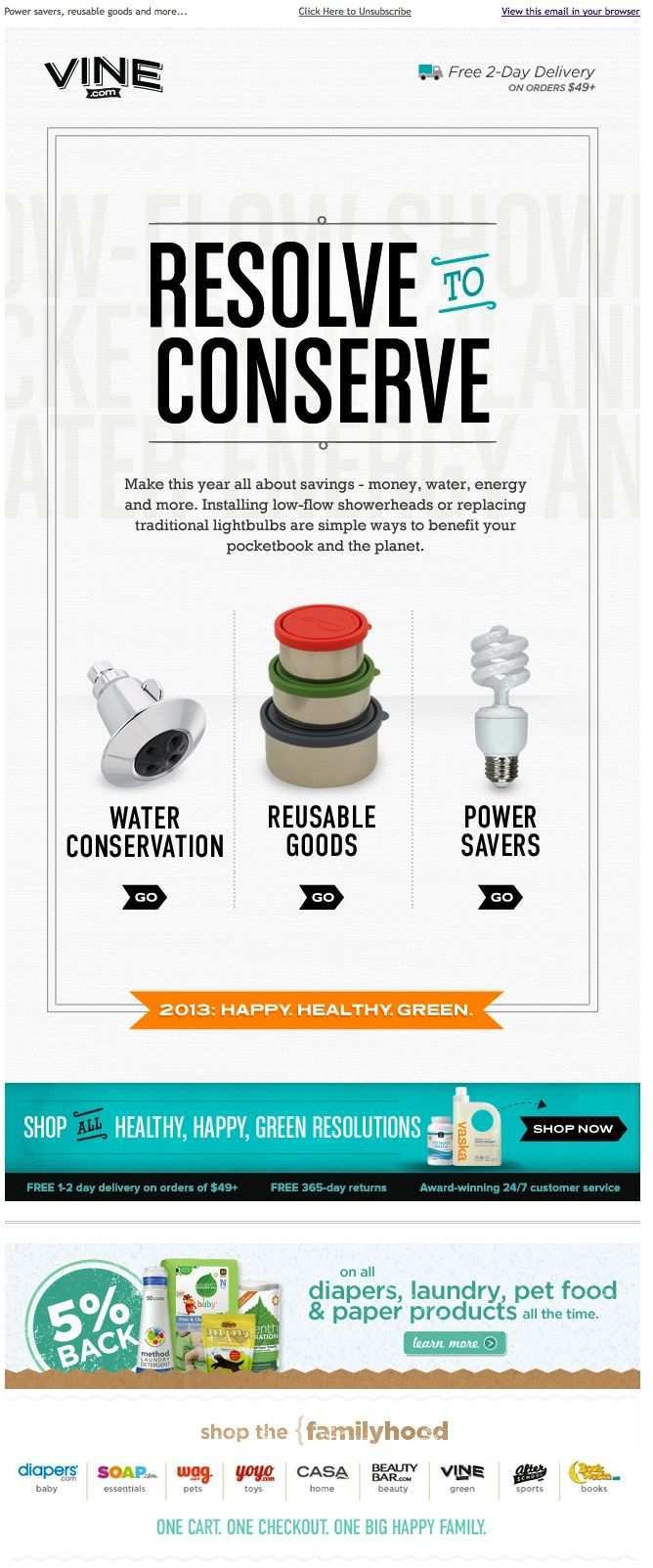
Task: Tap learn more on 5% back banner
Action: pos(455,1343)
